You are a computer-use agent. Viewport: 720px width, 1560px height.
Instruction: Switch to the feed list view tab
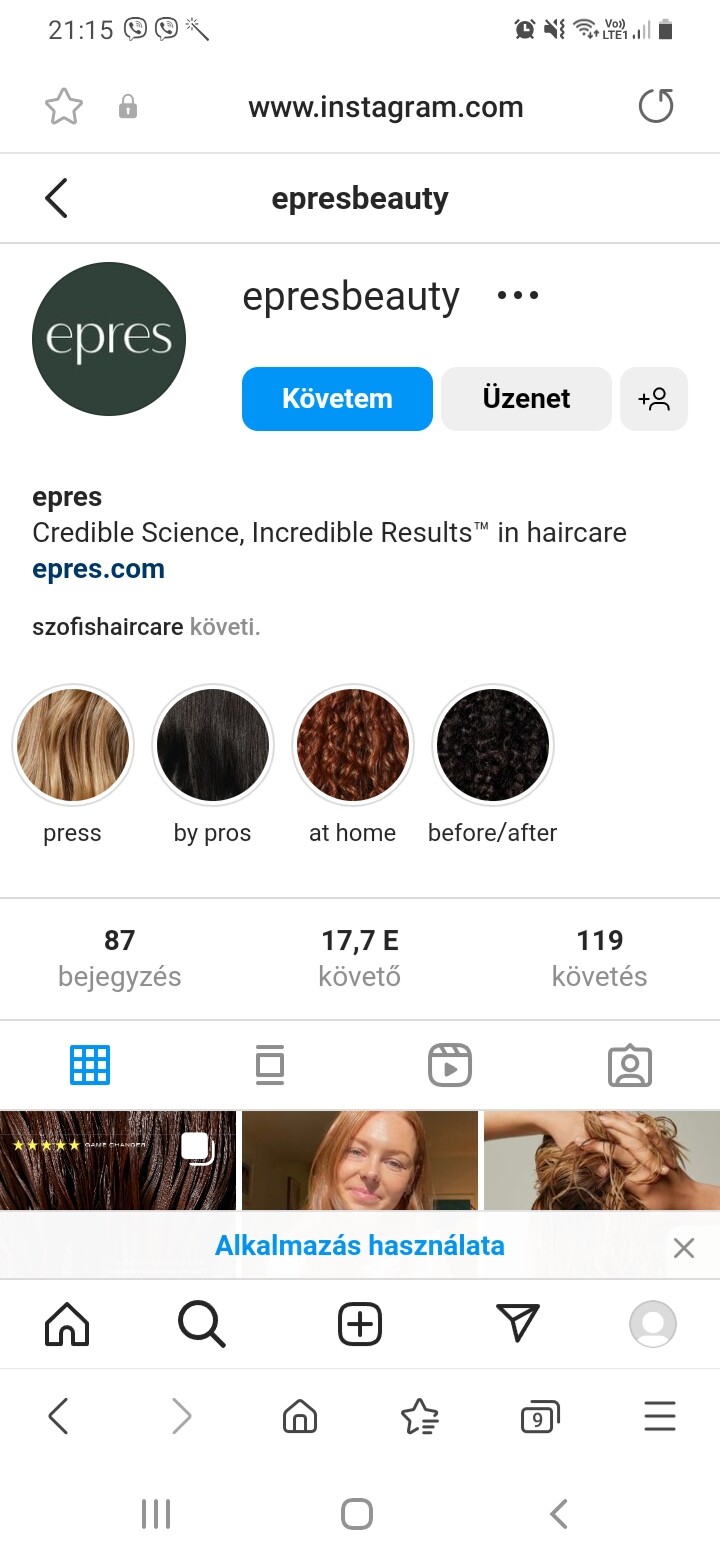[270, 1066]
